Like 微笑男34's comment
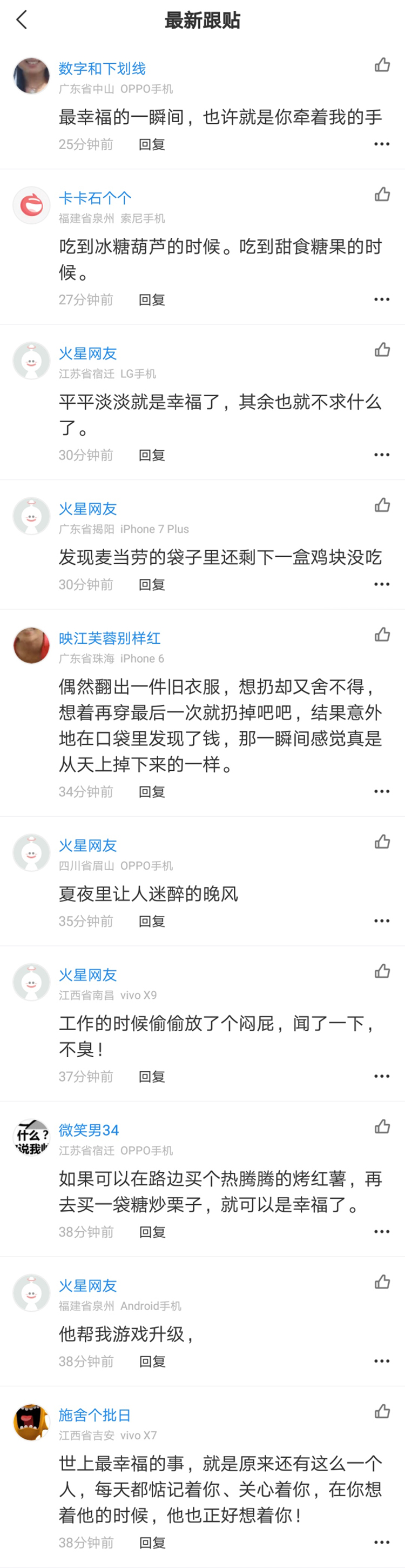 [382, 1126]
